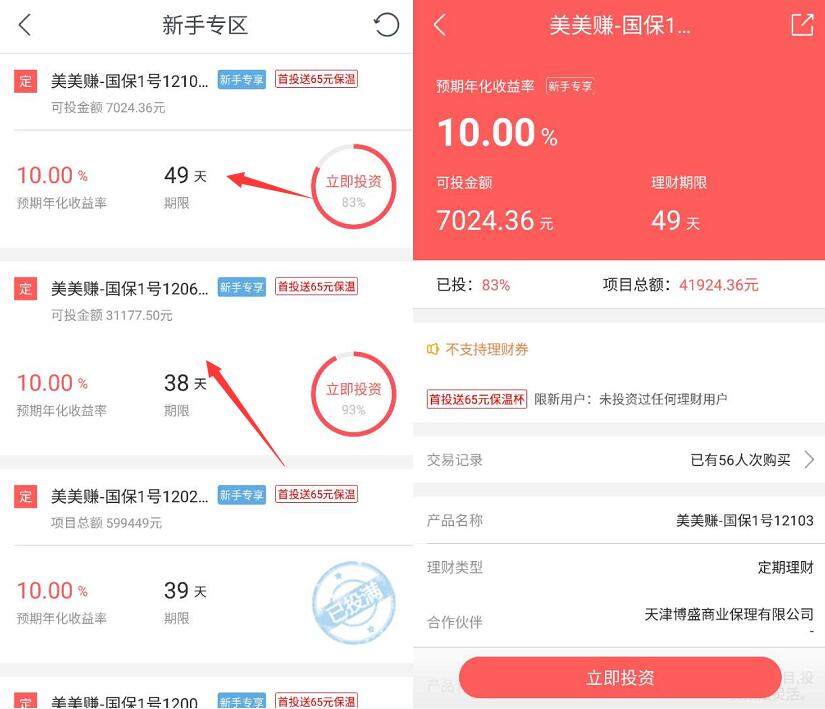
Task: Go back from the 新手专区 page
Action: pyautogui.click(x=25, y=26)
